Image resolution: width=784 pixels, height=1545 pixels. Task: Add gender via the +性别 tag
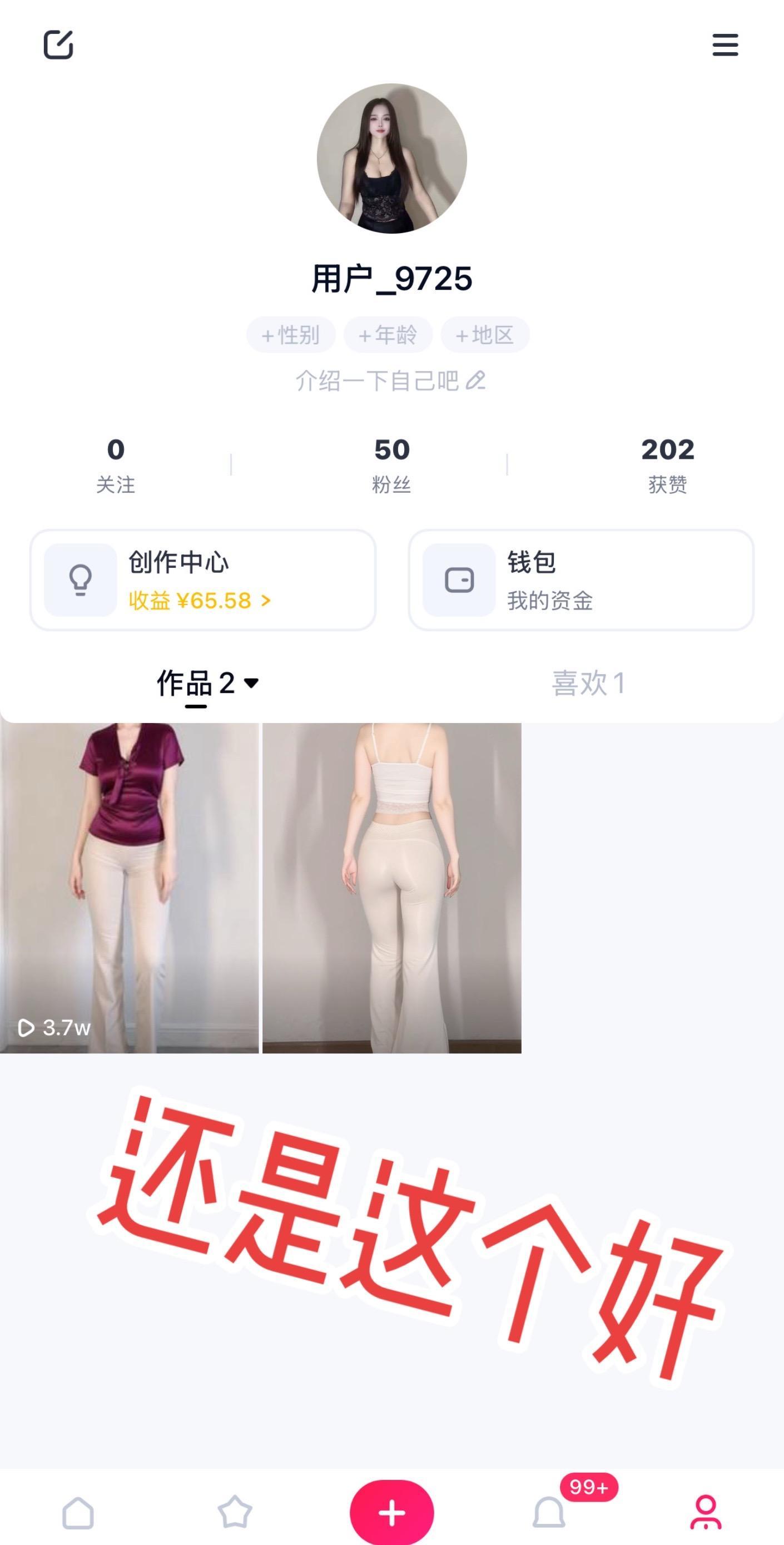click(290, 335)
